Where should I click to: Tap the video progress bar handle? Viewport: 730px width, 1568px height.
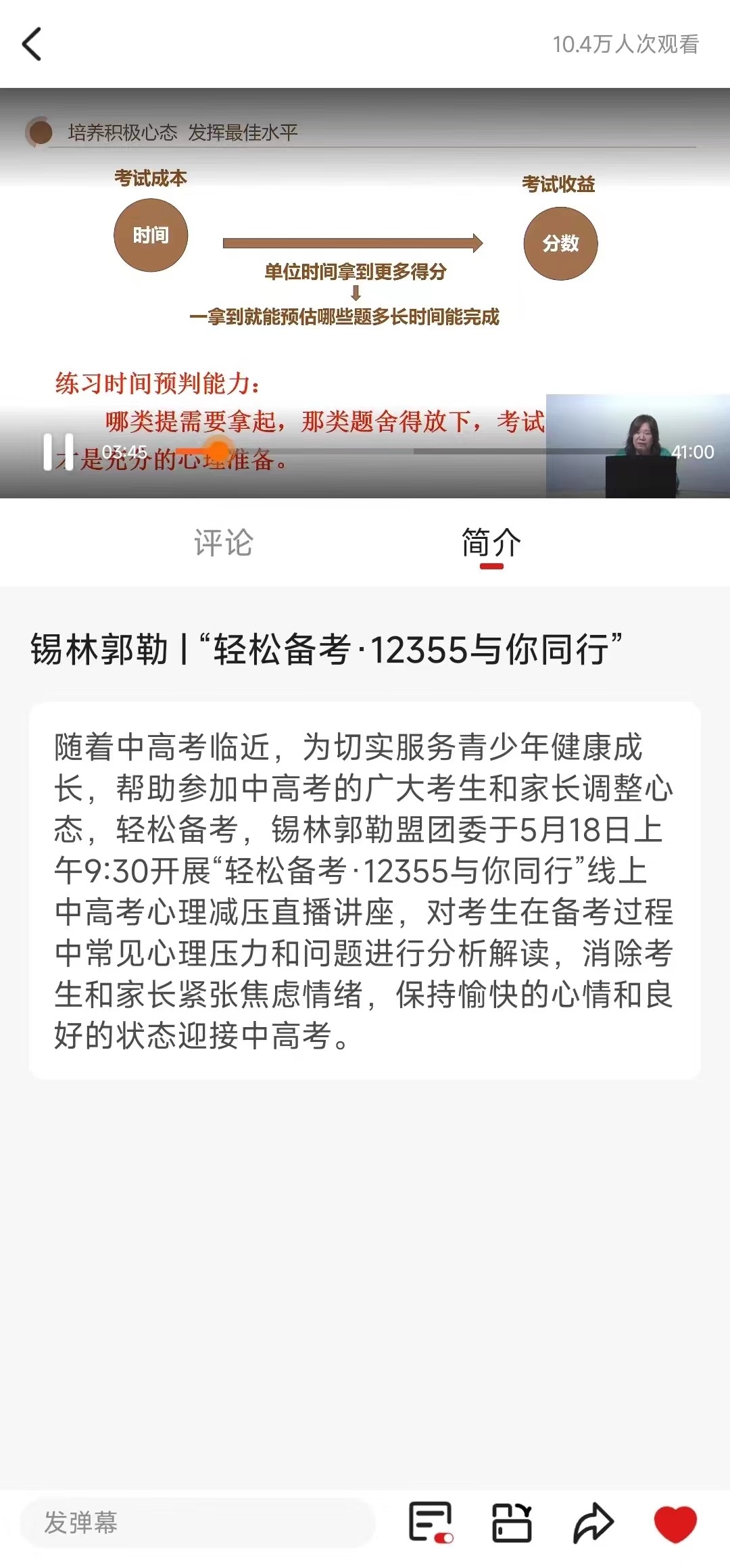[x=218, y=451]
